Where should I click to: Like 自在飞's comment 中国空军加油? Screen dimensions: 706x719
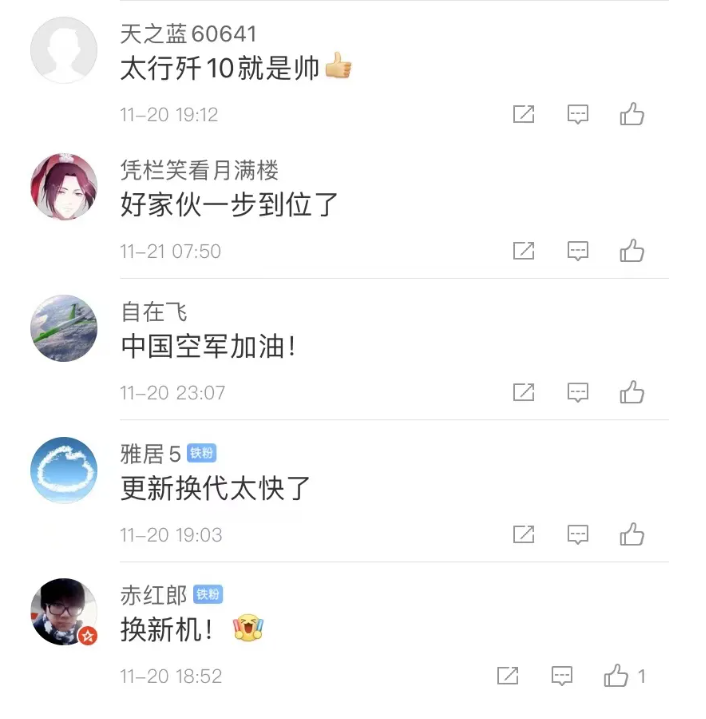click(x=631, y=392)
